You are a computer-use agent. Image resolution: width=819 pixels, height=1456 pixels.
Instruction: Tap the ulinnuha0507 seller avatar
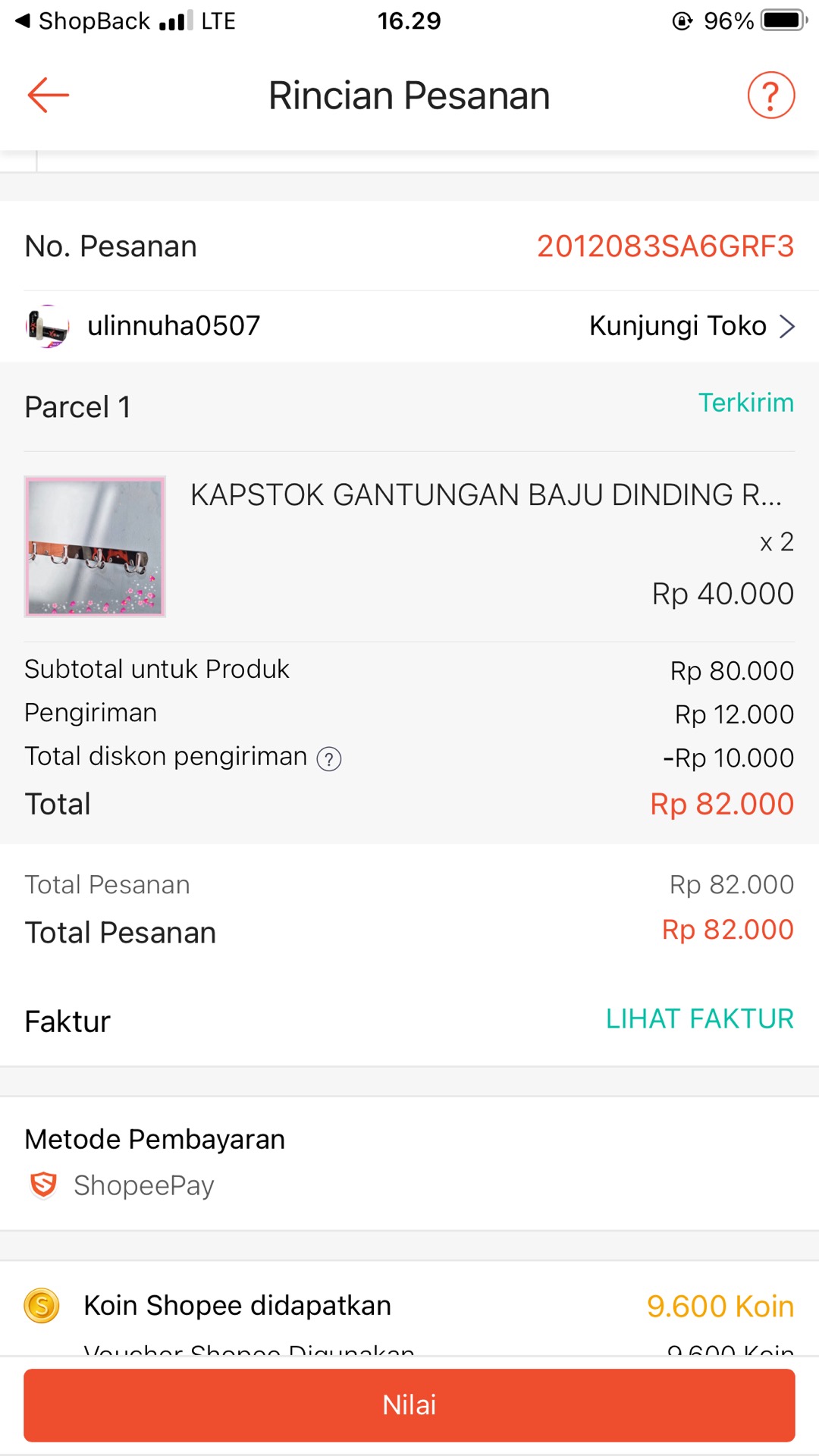[x=45, y=325]
